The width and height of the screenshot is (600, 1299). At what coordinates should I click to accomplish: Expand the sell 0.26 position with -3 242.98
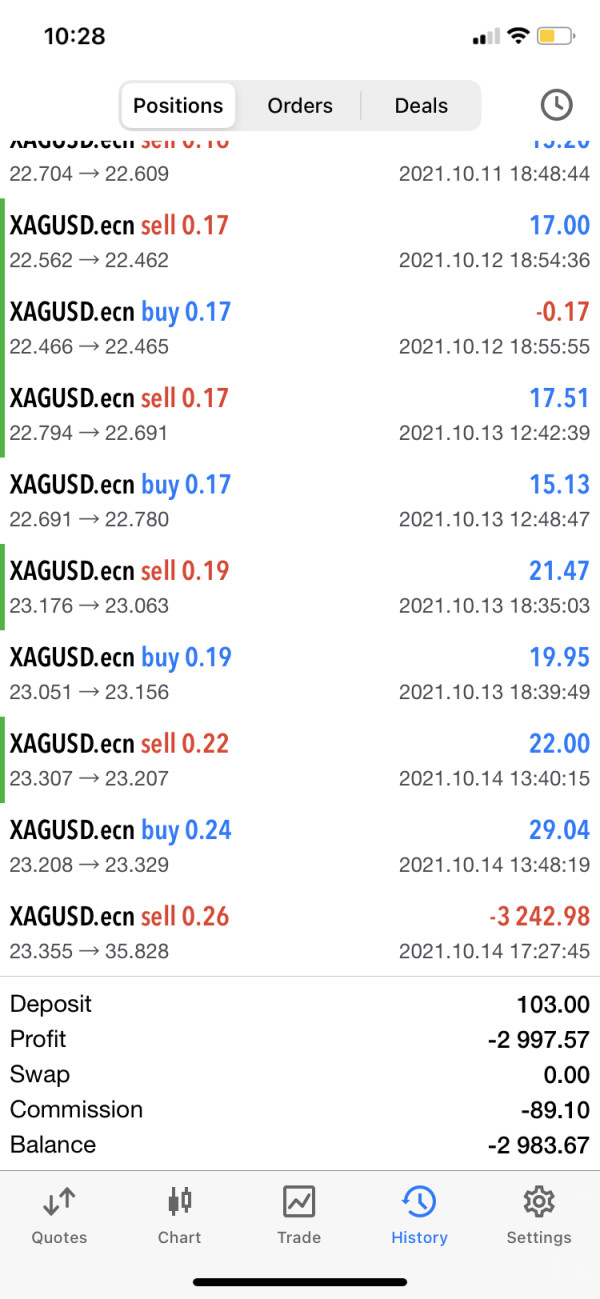tap(300, 932)
